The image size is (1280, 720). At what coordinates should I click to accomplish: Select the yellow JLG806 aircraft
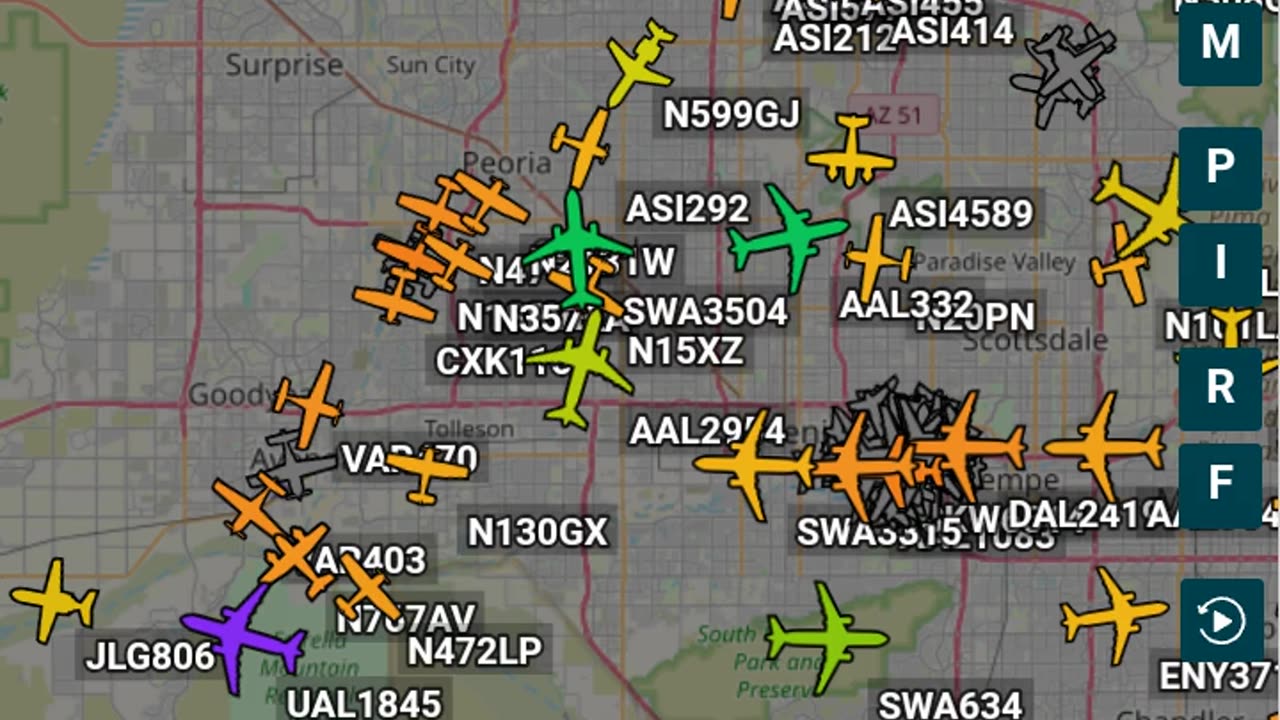[55, 600]
